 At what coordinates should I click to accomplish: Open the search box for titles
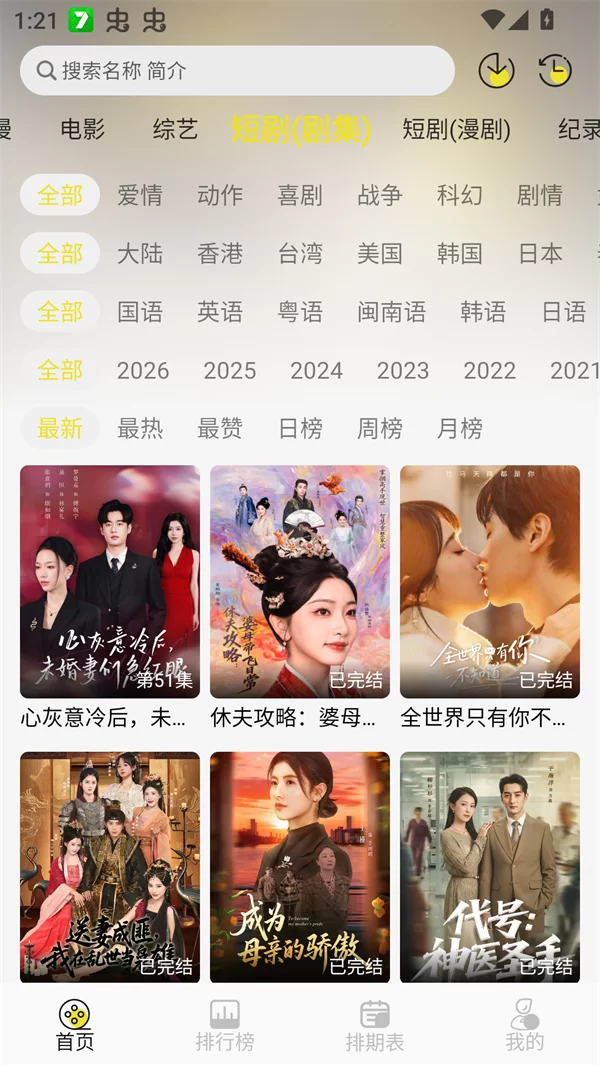tap(237, 71)
